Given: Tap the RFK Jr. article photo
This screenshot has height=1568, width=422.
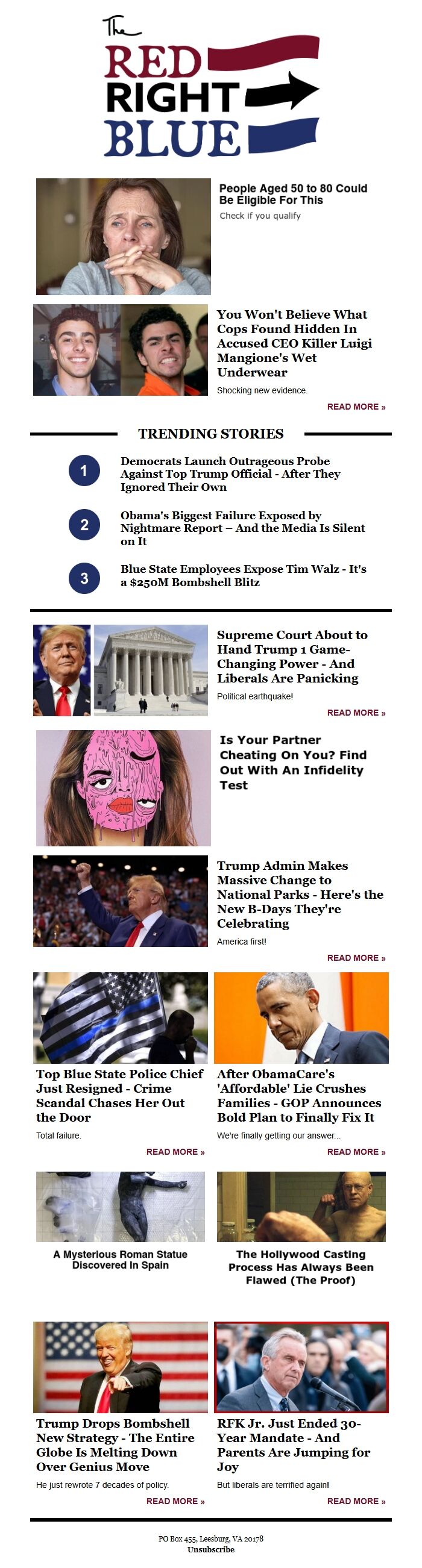Looking at the screenshot, I should click(301, 1367).
